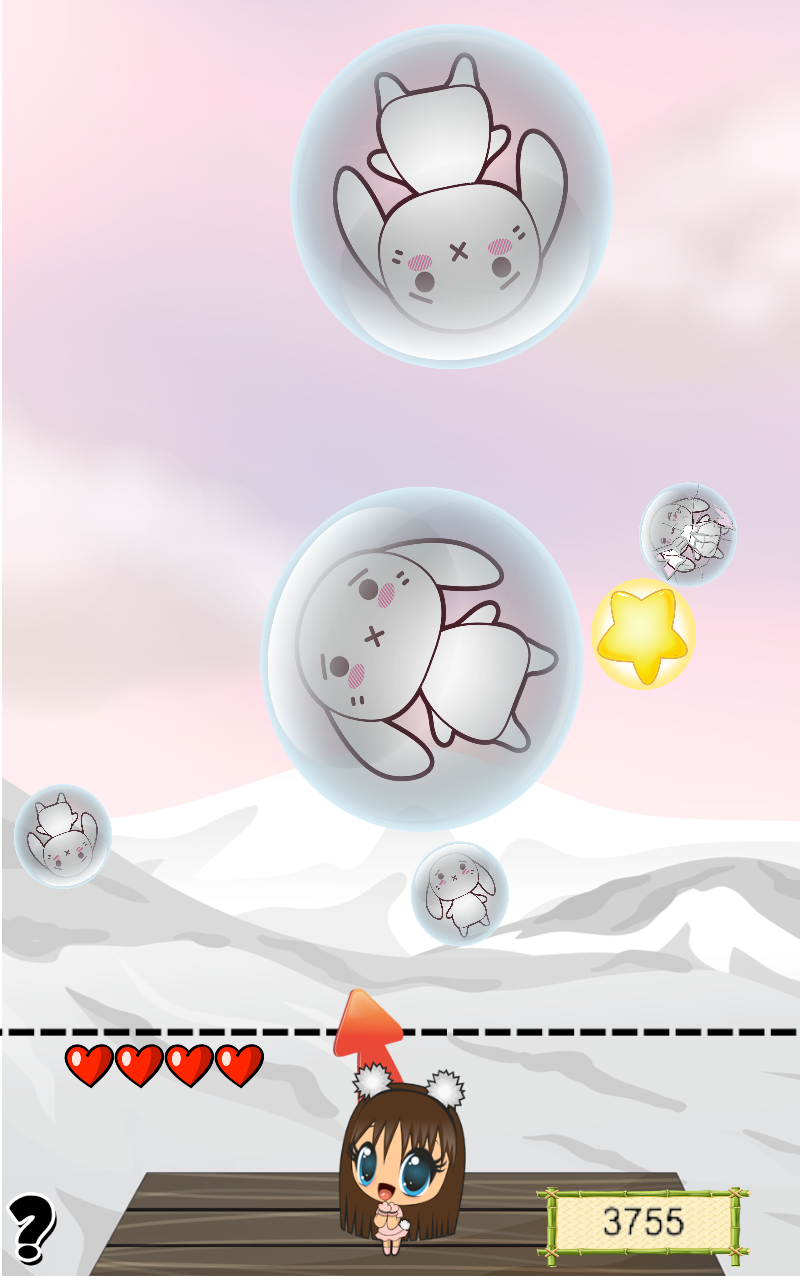
Task: Tap the upside-down bunny in the center bubble
Action: point(370,630)
